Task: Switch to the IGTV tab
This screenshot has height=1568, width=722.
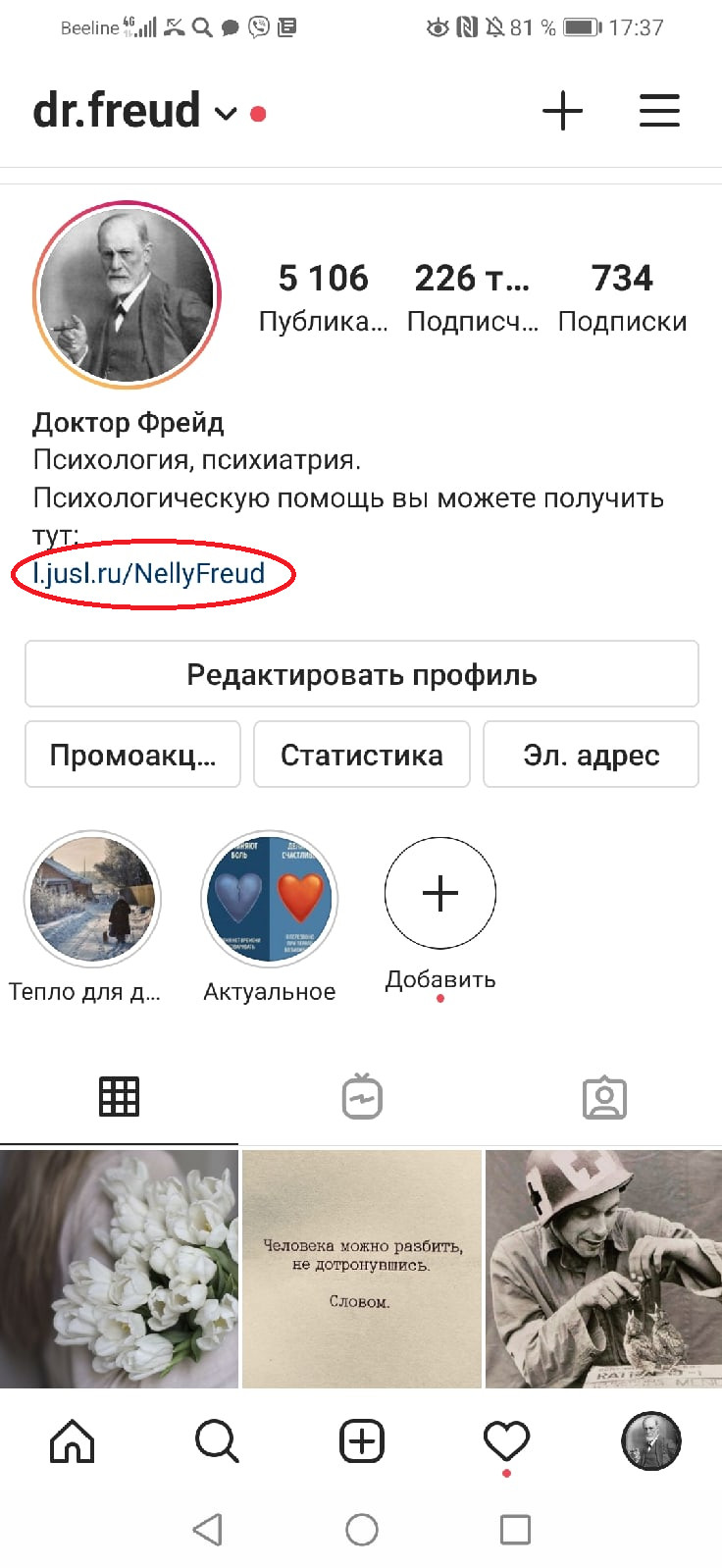Action: click(362, 1097)
